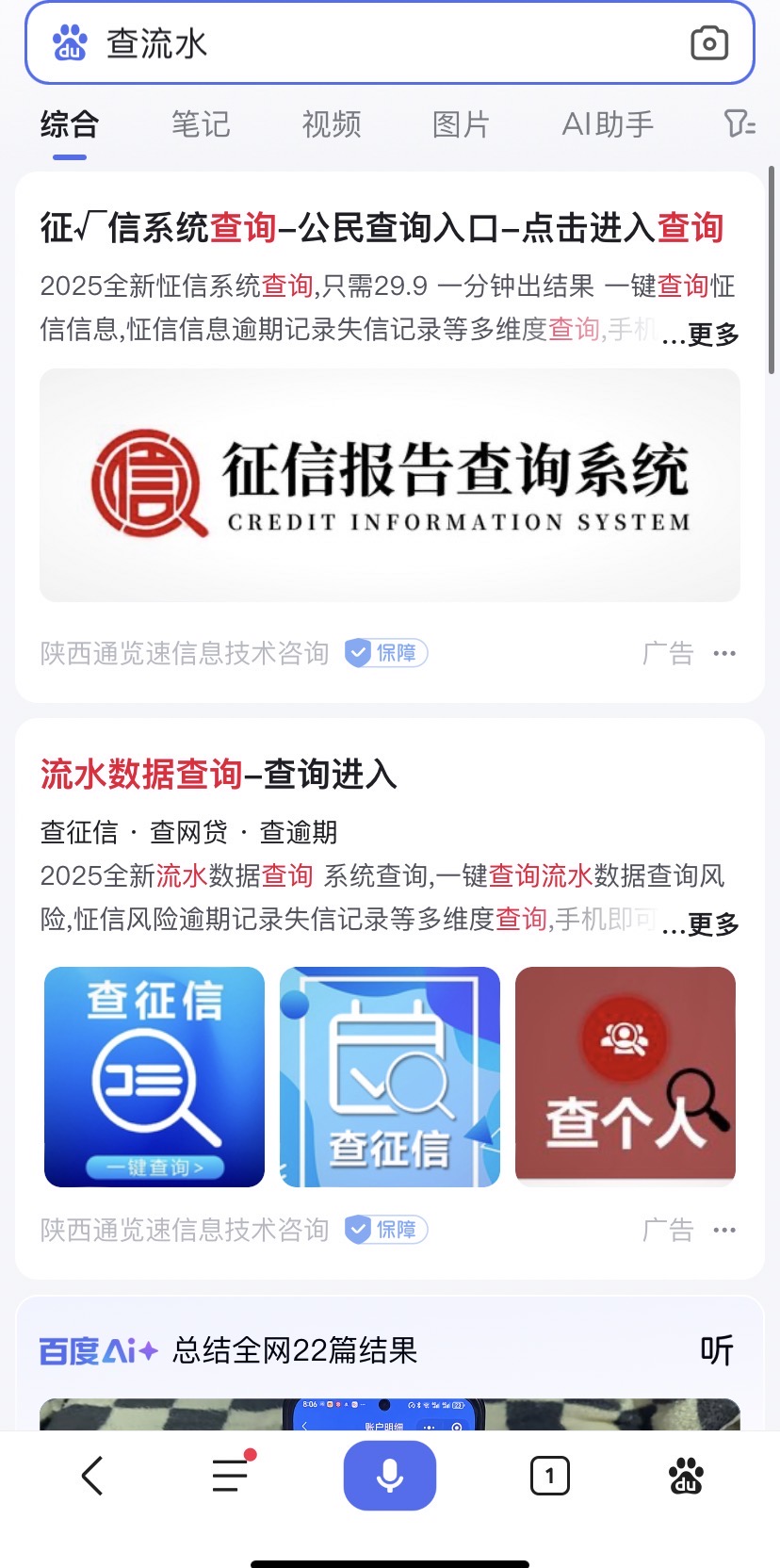Tap the tab counter showing 1
This screenshot has width=780, height=1568.
pyautogui.click(x=551, y=1475)
